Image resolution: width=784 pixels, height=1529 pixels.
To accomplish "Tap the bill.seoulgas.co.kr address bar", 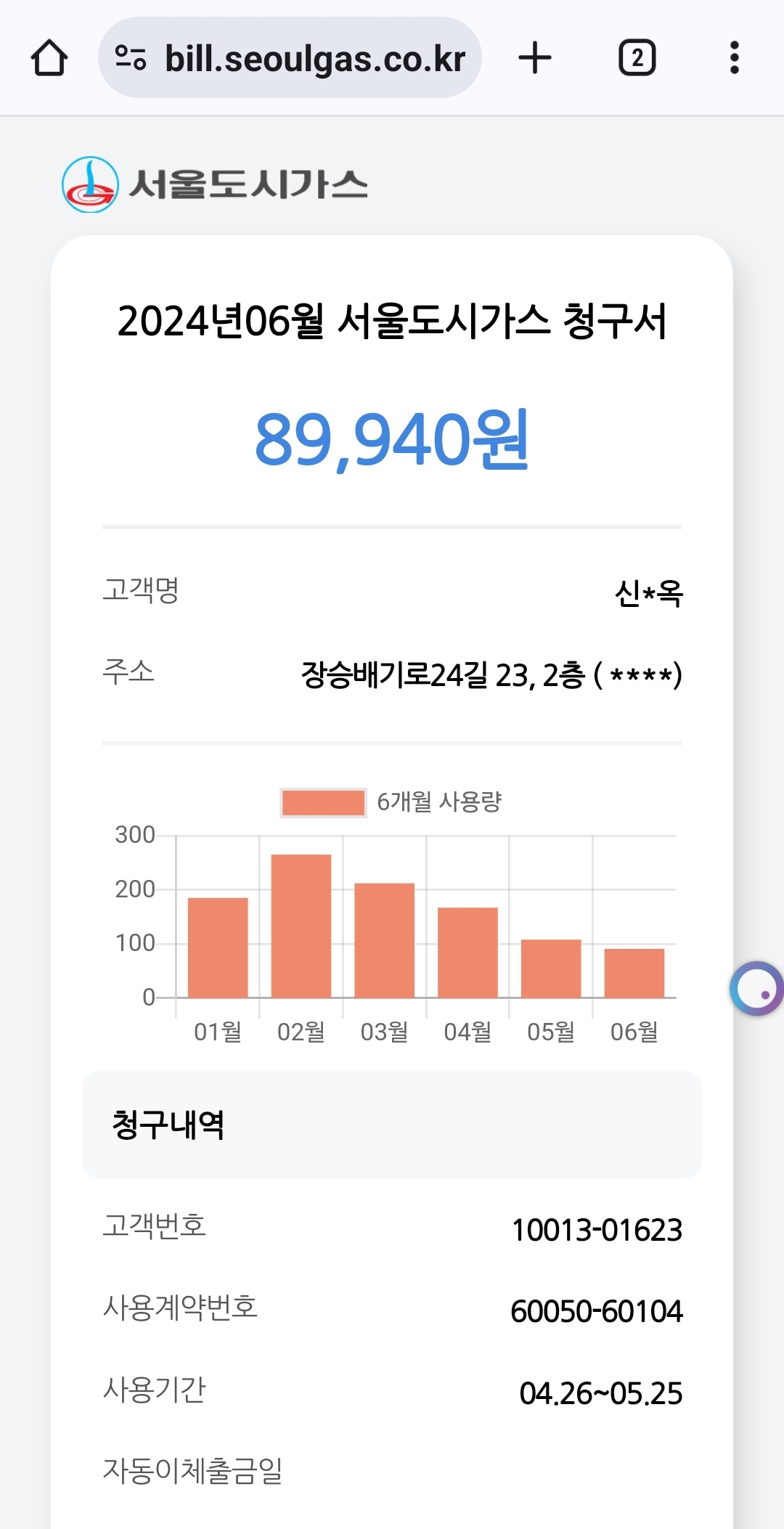I will [x=290, y=58].
